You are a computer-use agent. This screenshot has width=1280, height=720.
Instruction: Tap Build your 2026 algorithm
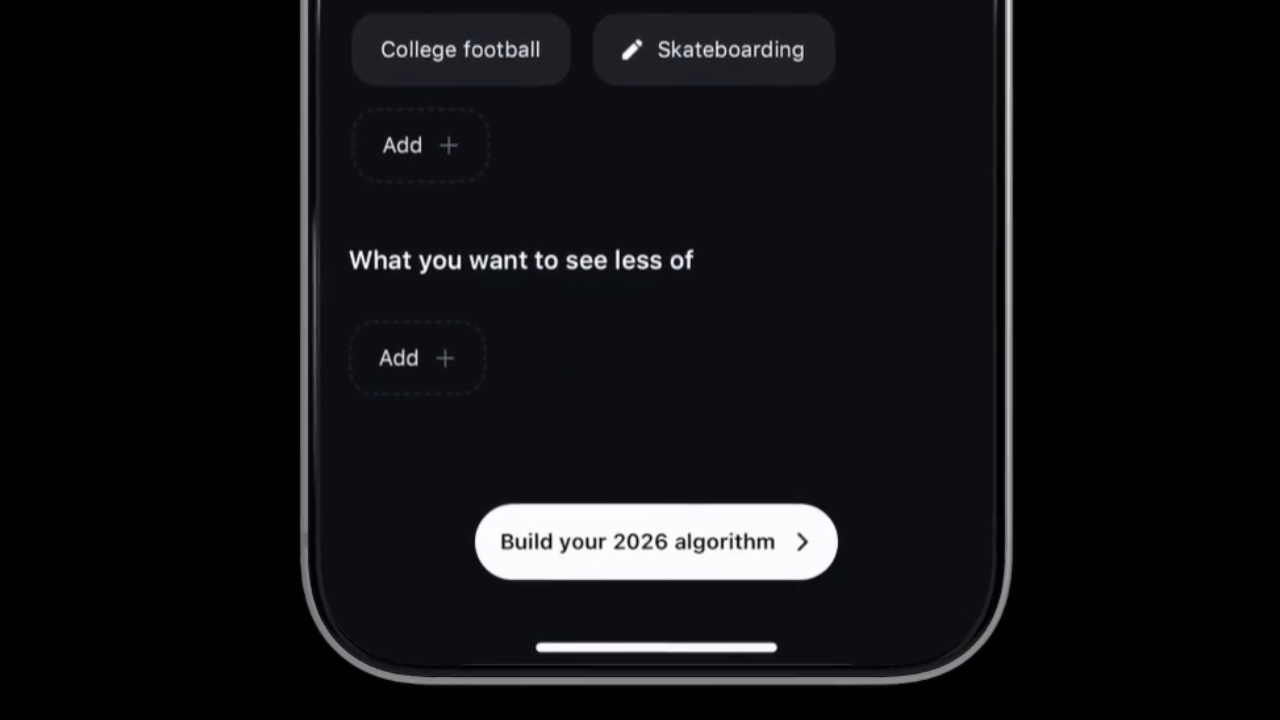pos(655,542)
